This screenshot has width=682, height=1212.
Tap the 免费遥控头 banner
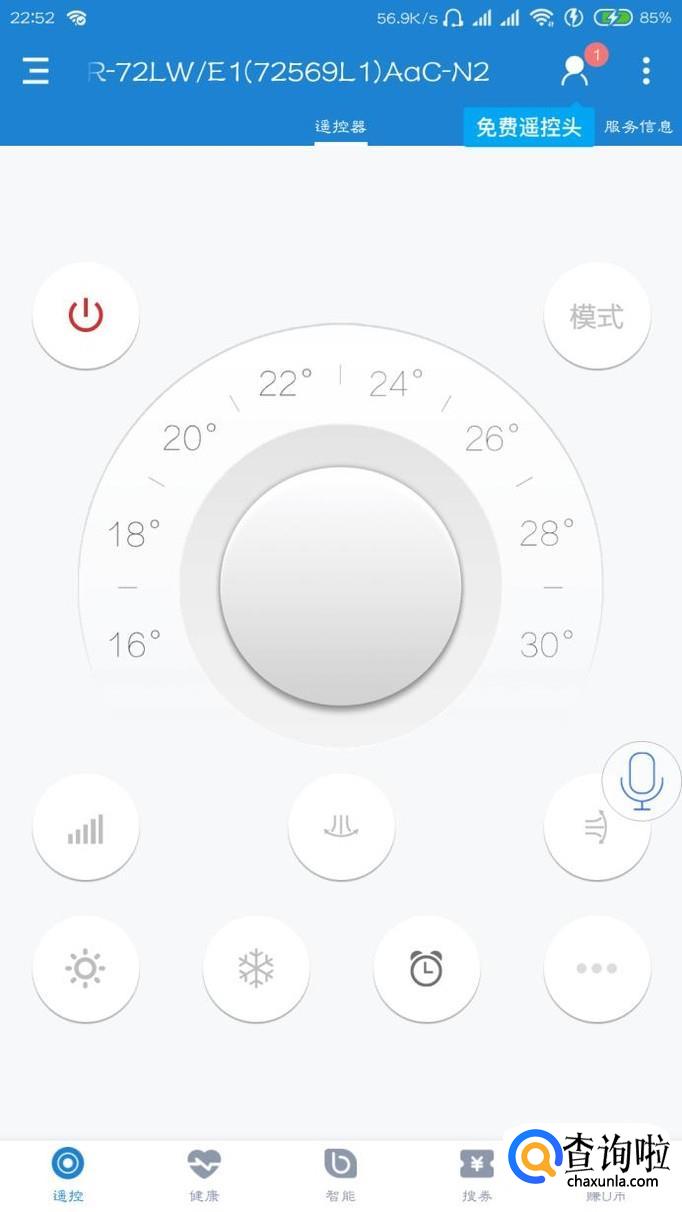528,127
